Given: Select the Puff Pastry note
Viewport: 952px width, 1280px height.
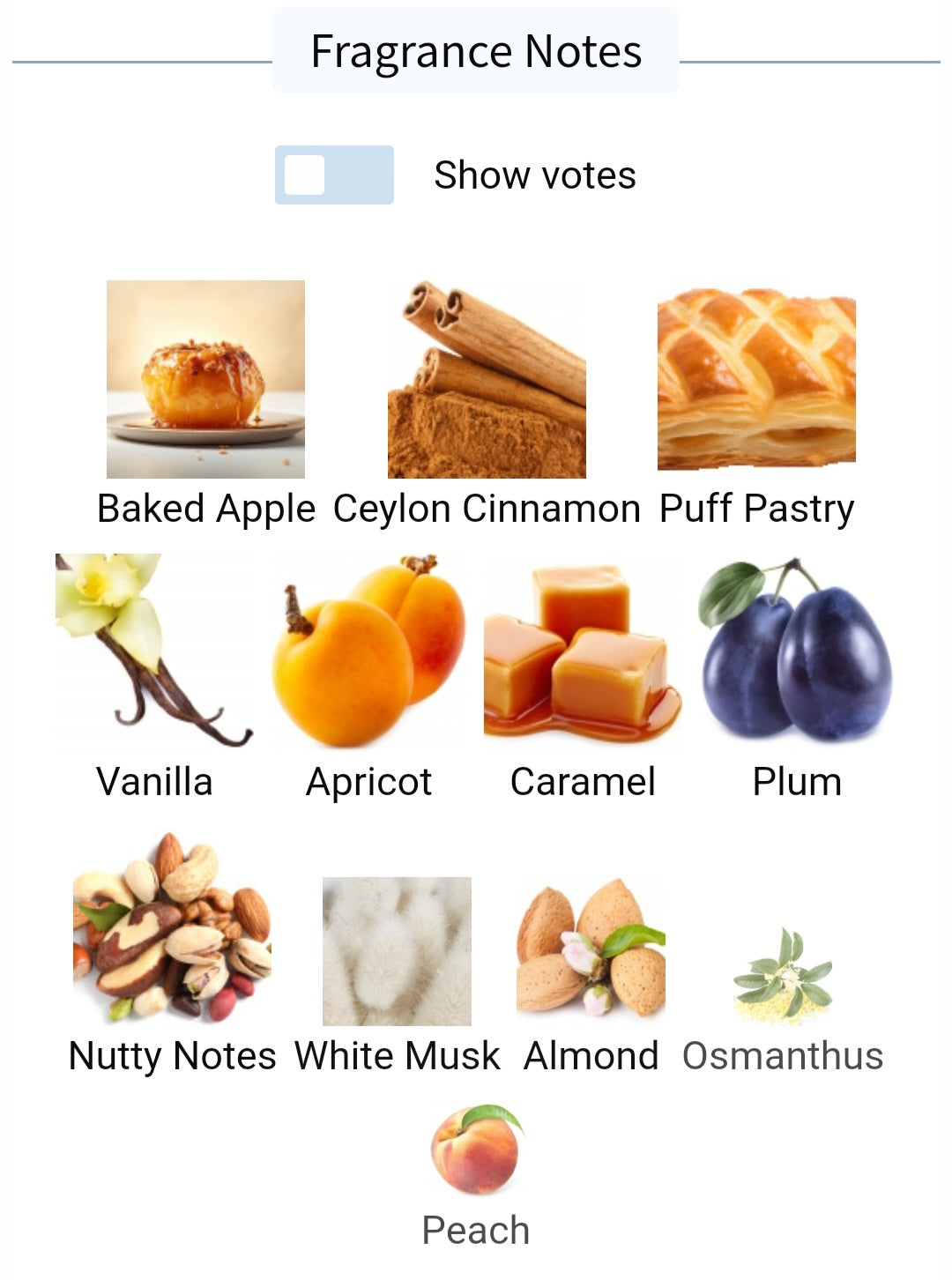Looking at the screenshot, I should pyautogui.click(x=756, y=380).
